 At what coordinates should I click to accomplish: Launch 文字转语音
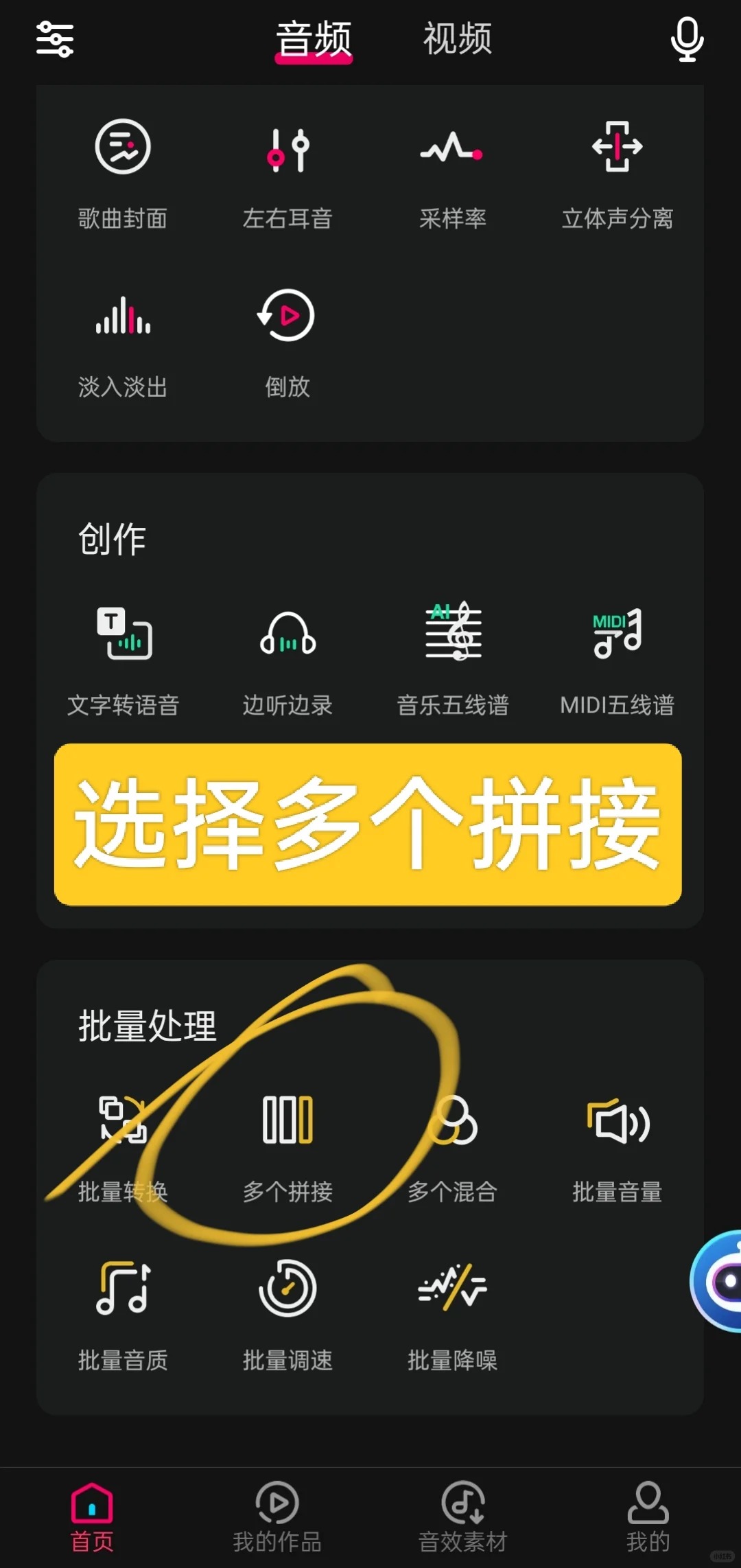pyautogui.click(x=123, y=660)
